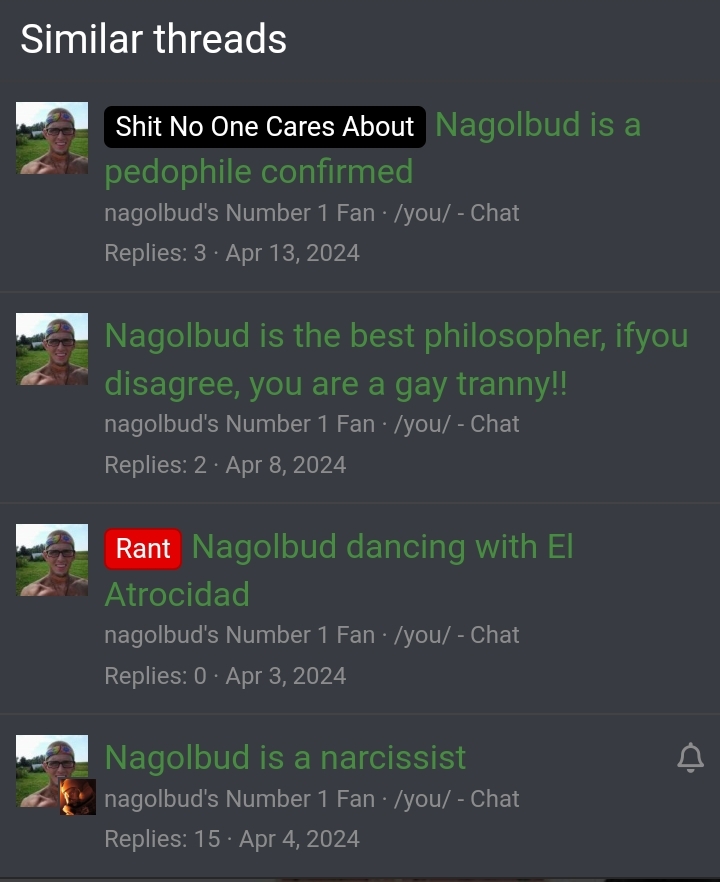The width and height of the screenshot is (720, 882).
Task: Tap the 'Shit No One Cares About' prefix
Action: point(264,127)
